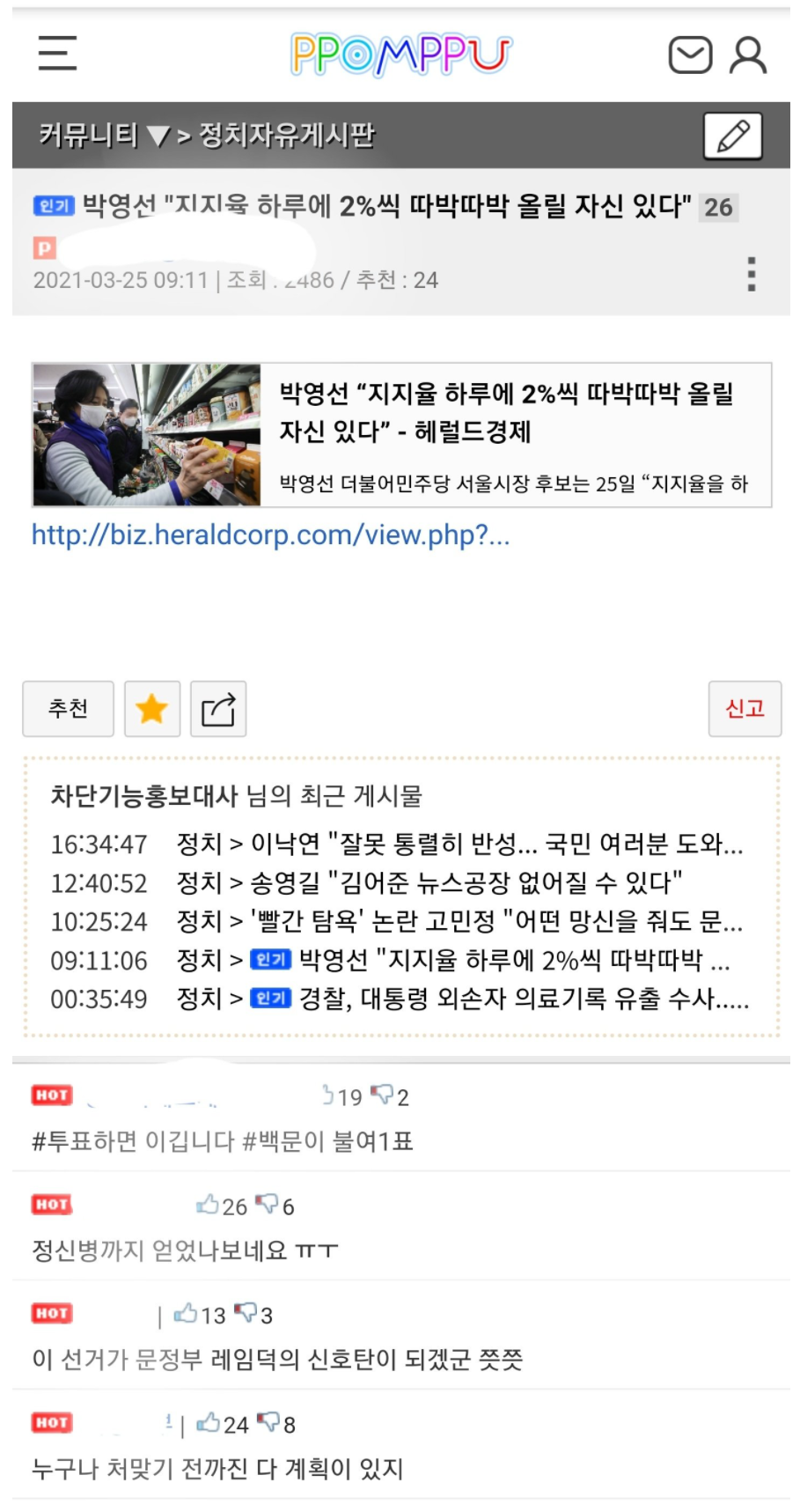
Task: Tap the 추천 recommend button
Action: [68, 708]
